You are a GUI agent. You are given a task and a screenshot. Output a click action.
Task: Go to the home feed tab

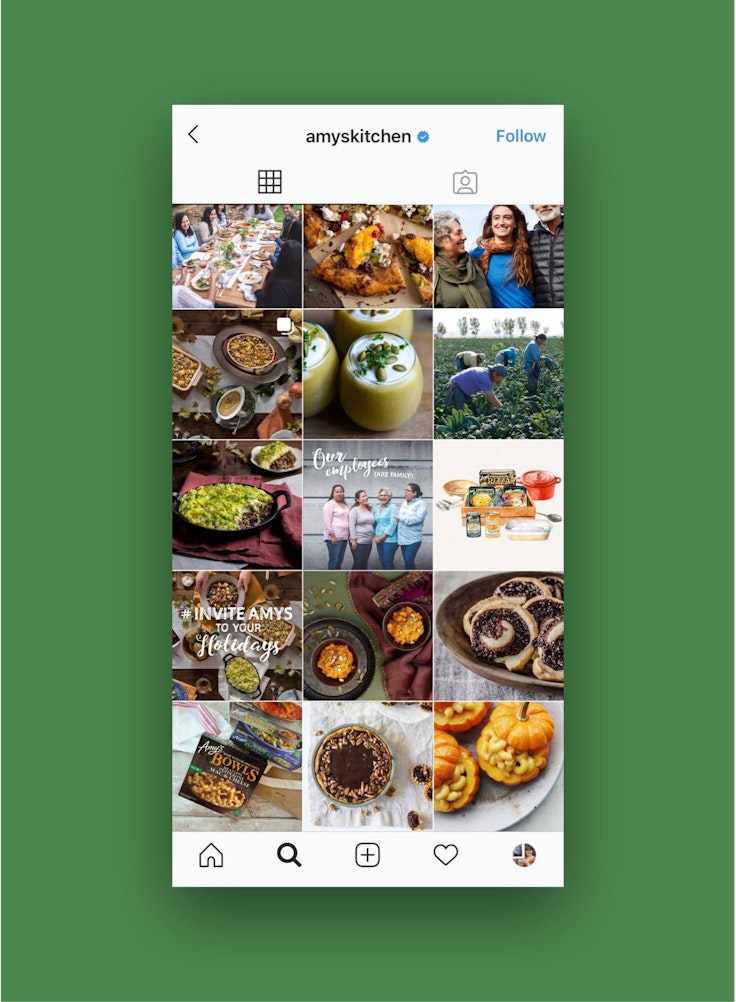[211, 855]
